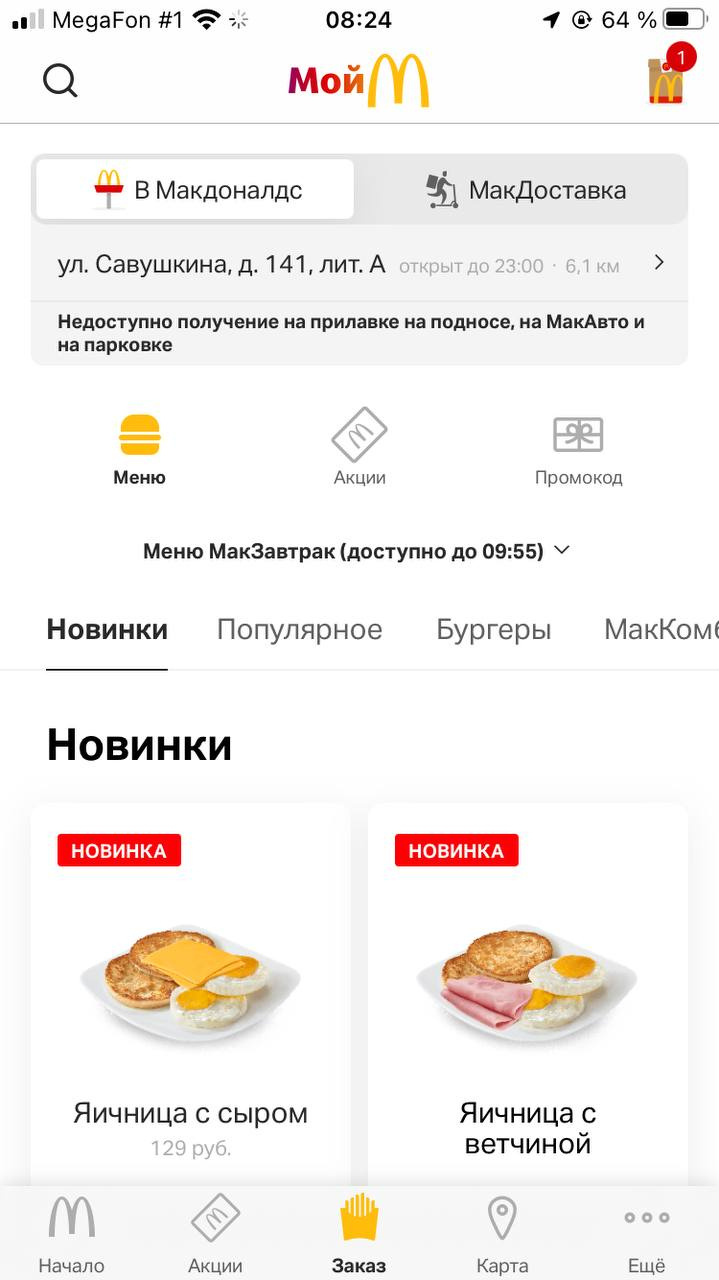Switch to МакДоставка delivery
Viewport: 719px width, 1280px height.
526,190
